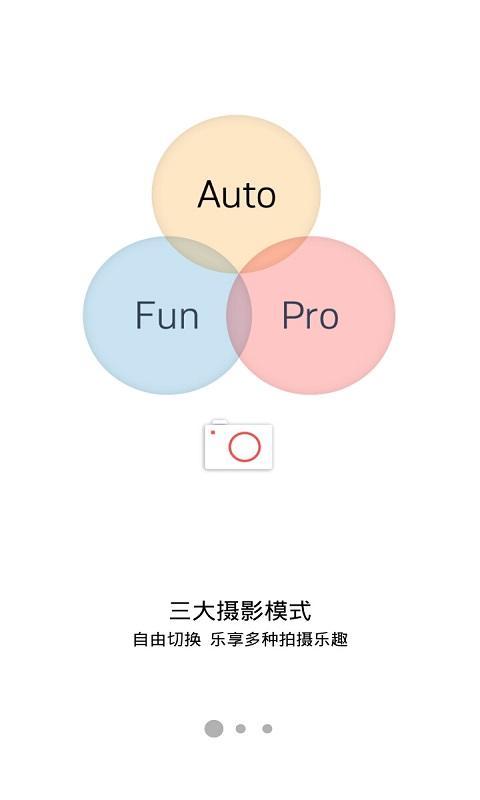Jump to the third onboarding page dot
Screen dimensions: 480x800
click(x=267, y=729)
